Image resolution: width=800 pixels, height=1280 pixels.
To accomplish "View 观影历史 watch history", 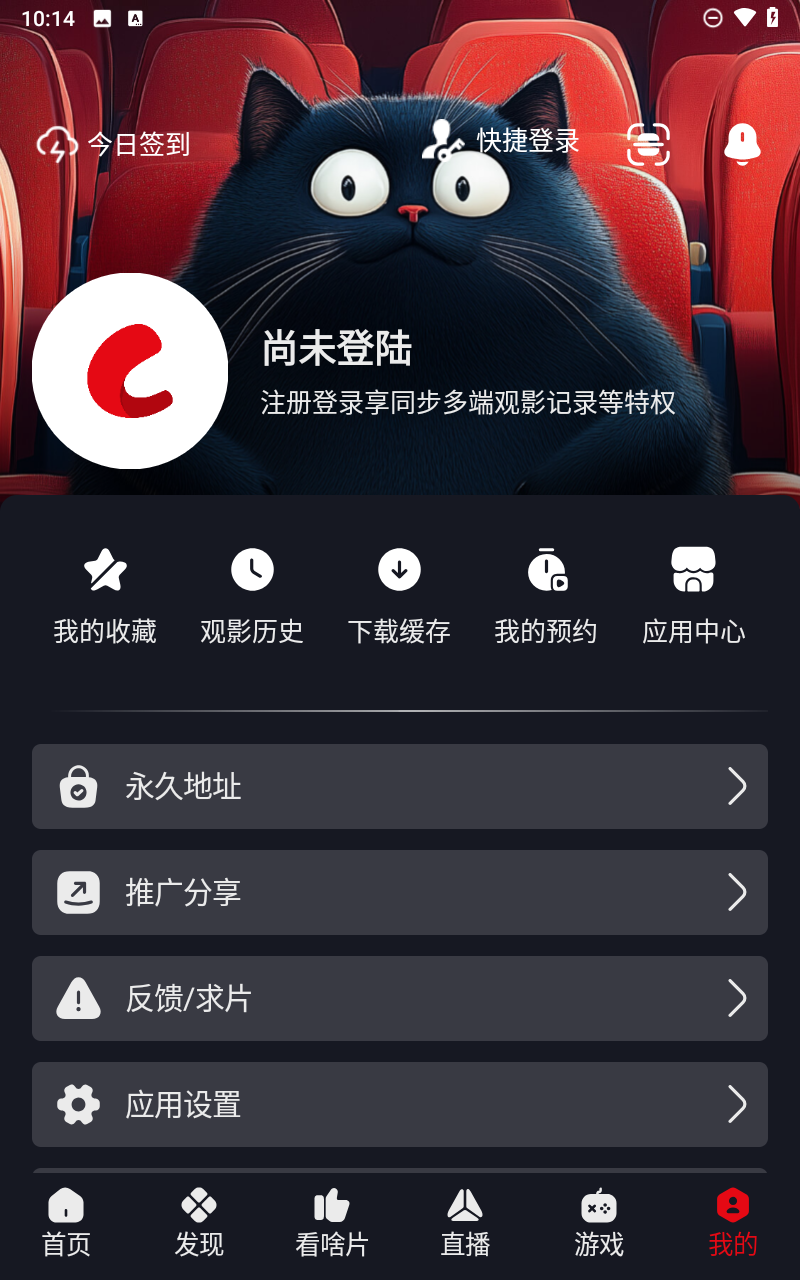I will tap(252, 596).
